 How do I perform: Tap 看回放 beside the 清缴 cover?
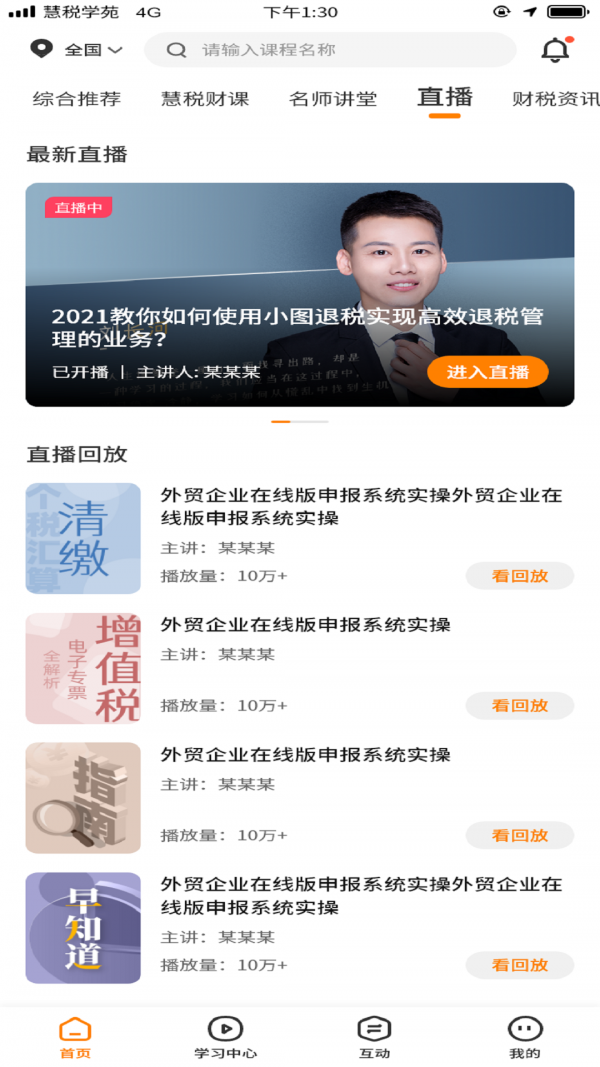[x=519, y=576]
